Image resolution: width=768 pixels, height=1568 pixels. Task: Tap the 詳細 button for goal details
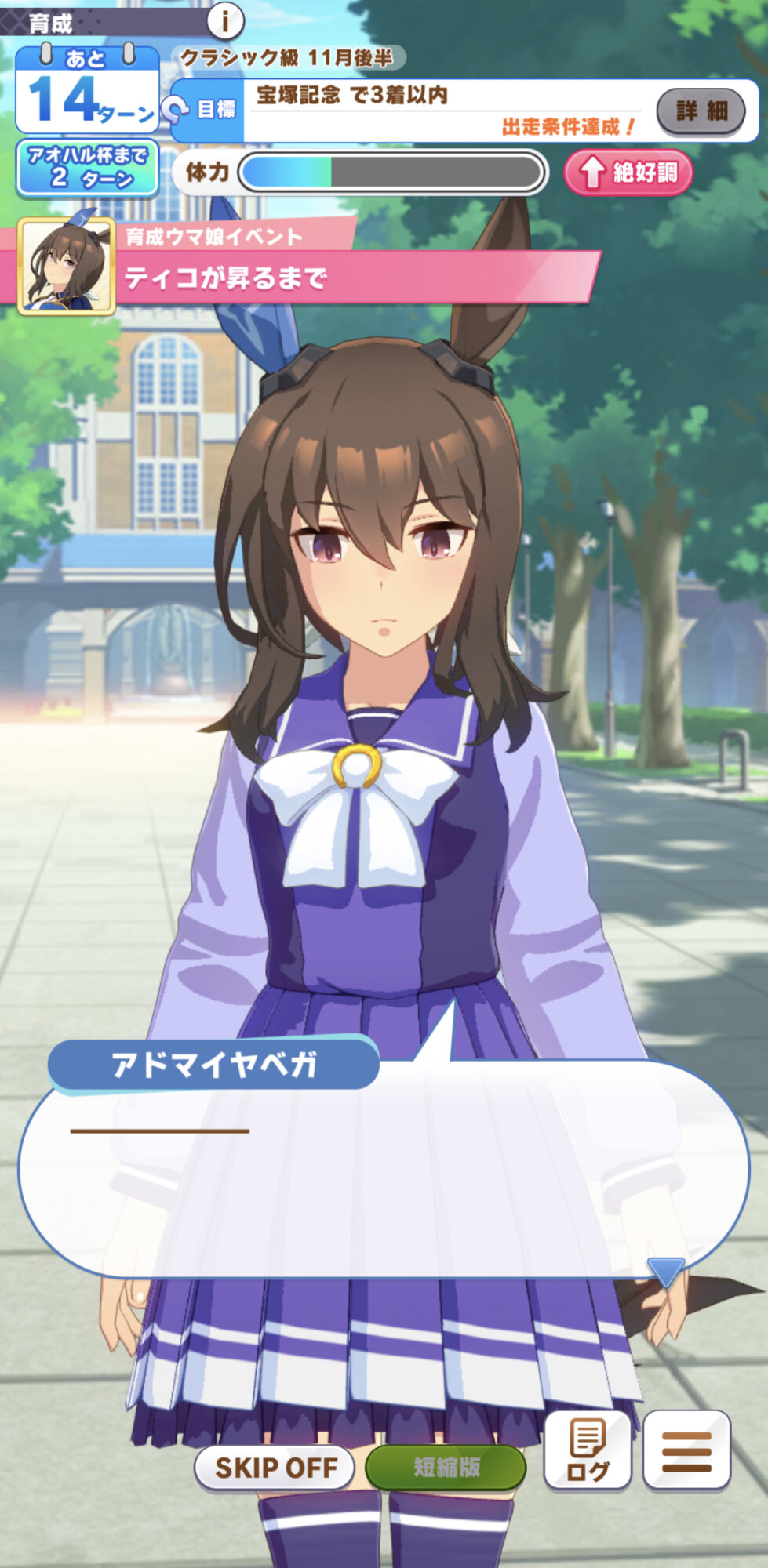[x=701, y=111]
